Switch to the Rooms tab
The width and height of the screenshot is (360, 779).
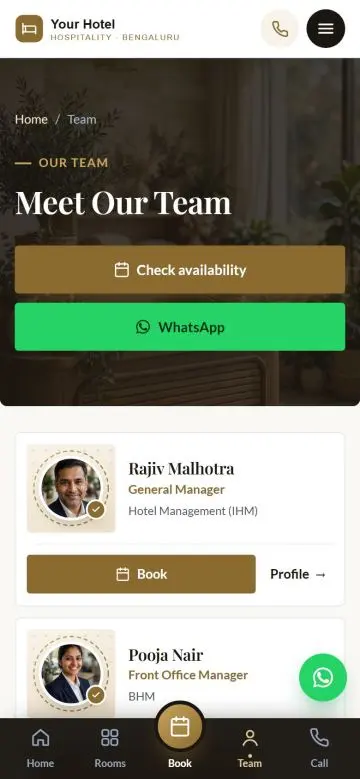[110, 748]
